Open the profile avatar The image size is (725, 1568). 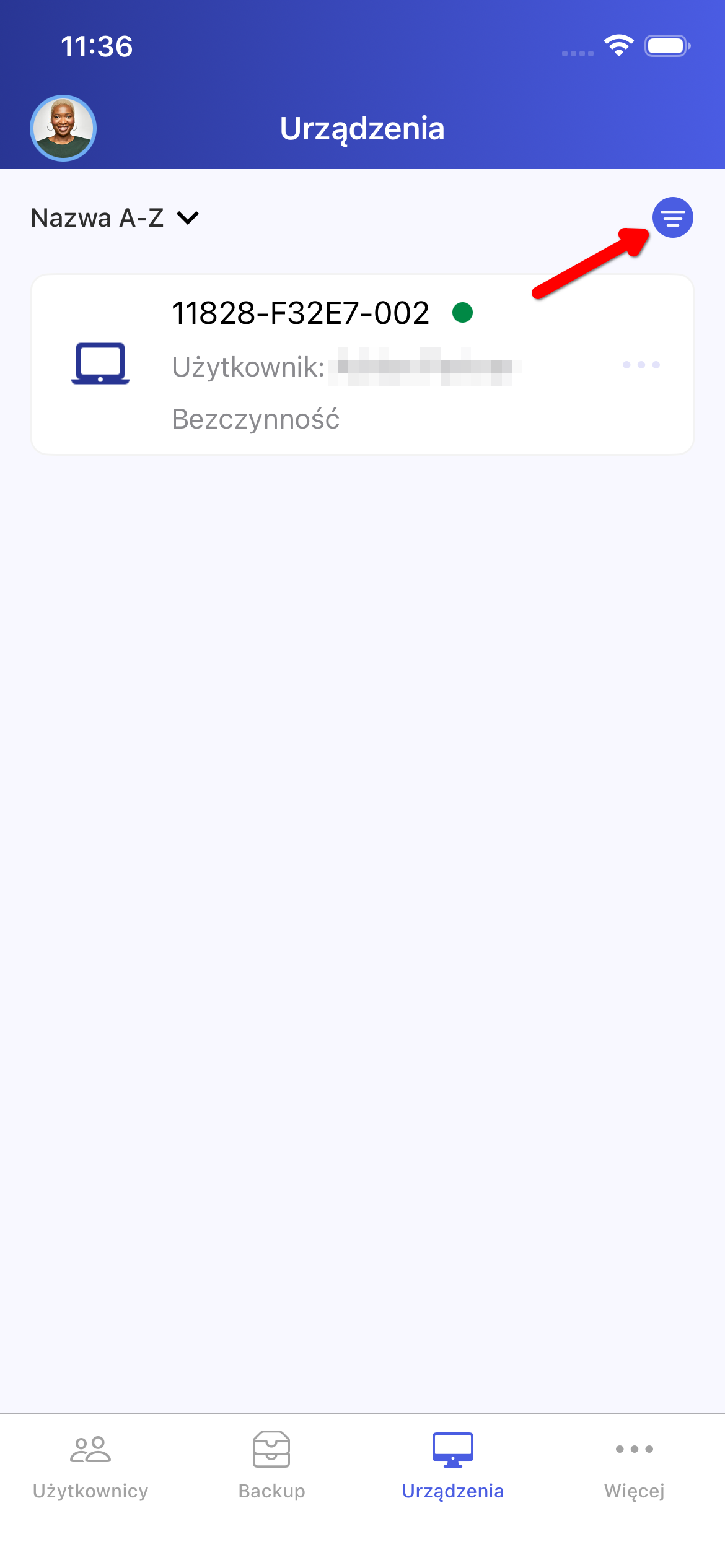click(x=63, y=128)
